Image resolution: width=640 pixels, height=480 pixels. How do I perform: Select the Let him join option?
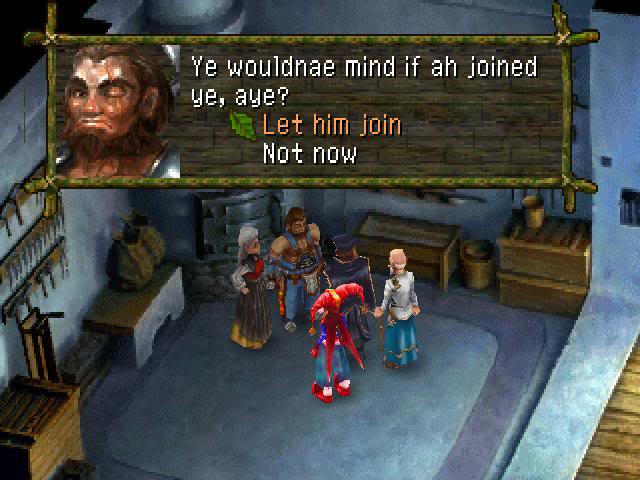(x=331, y=125)
